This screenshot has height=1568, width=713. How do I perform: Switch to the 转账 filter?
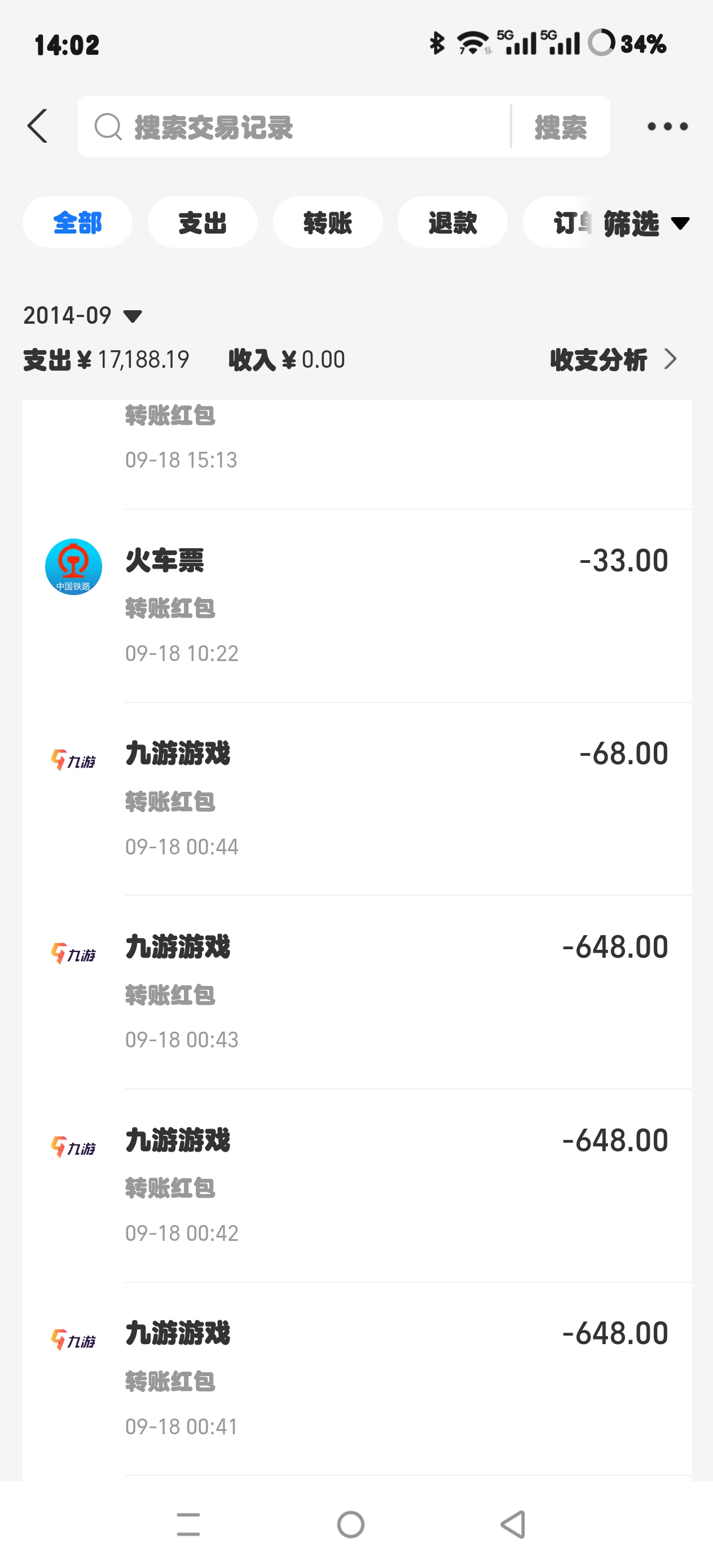click(328, 222)
